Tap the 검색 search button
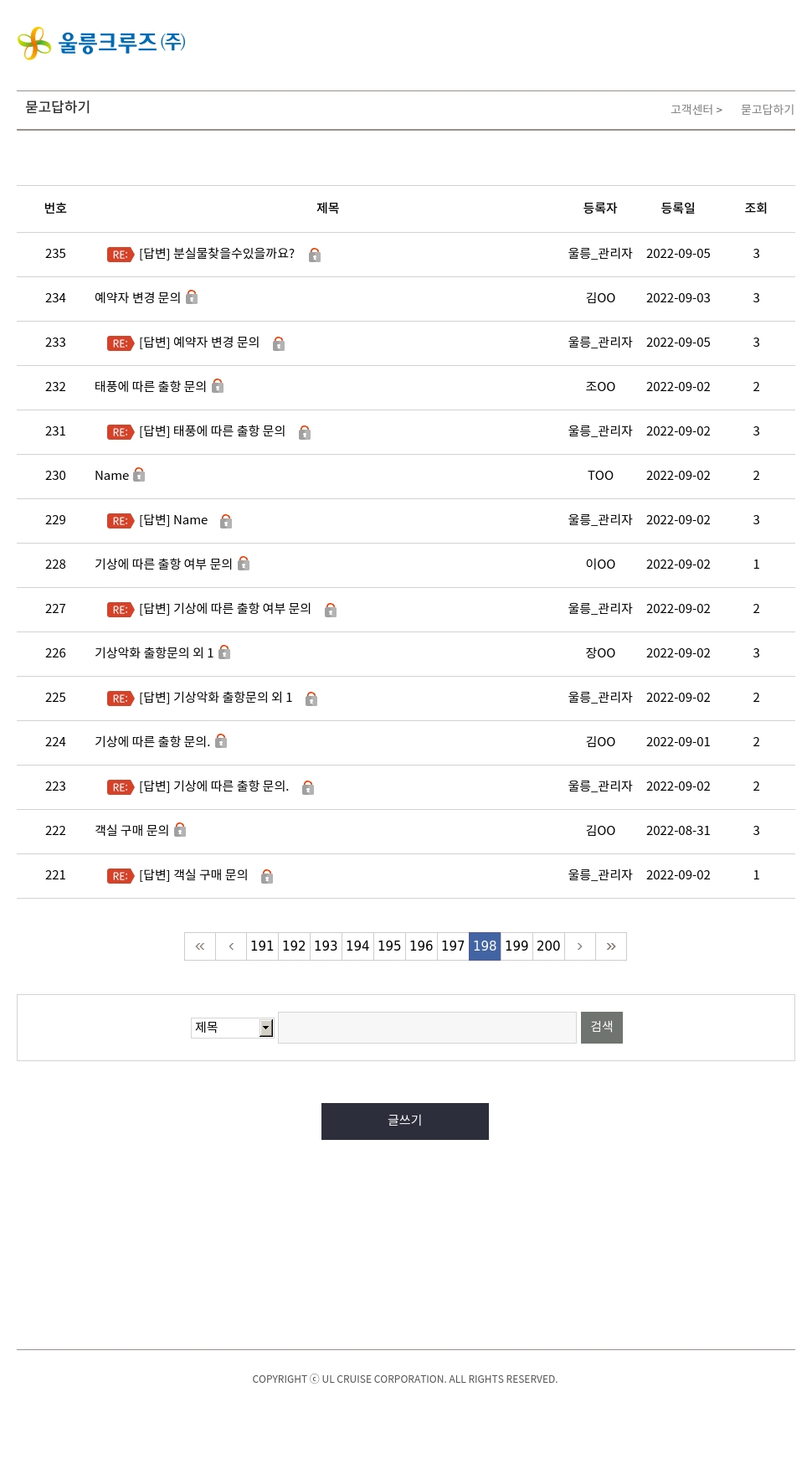The width and height of the screenshot is (812, 1459). (x=602, y=1028)
